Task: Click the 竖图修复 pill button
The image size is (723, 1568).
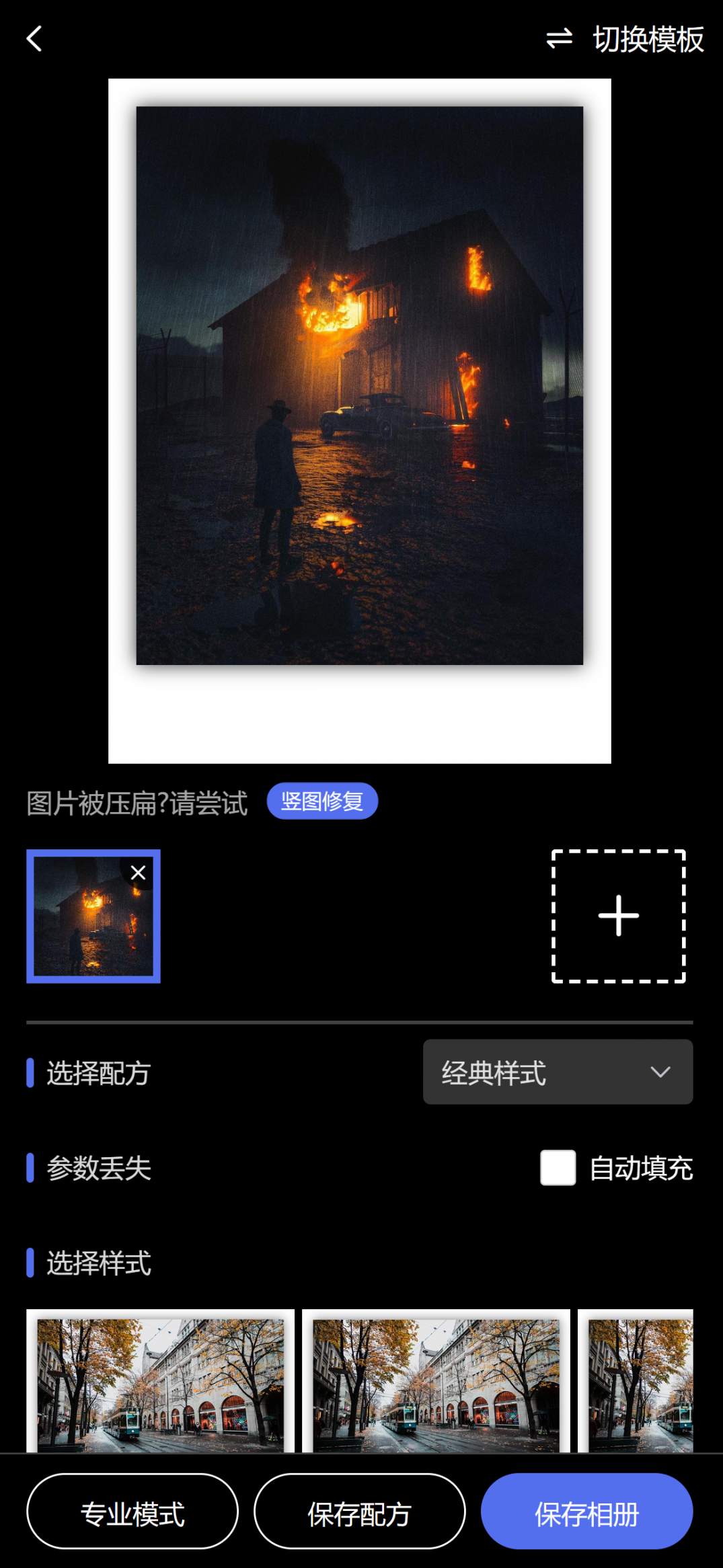Action: 323,801
